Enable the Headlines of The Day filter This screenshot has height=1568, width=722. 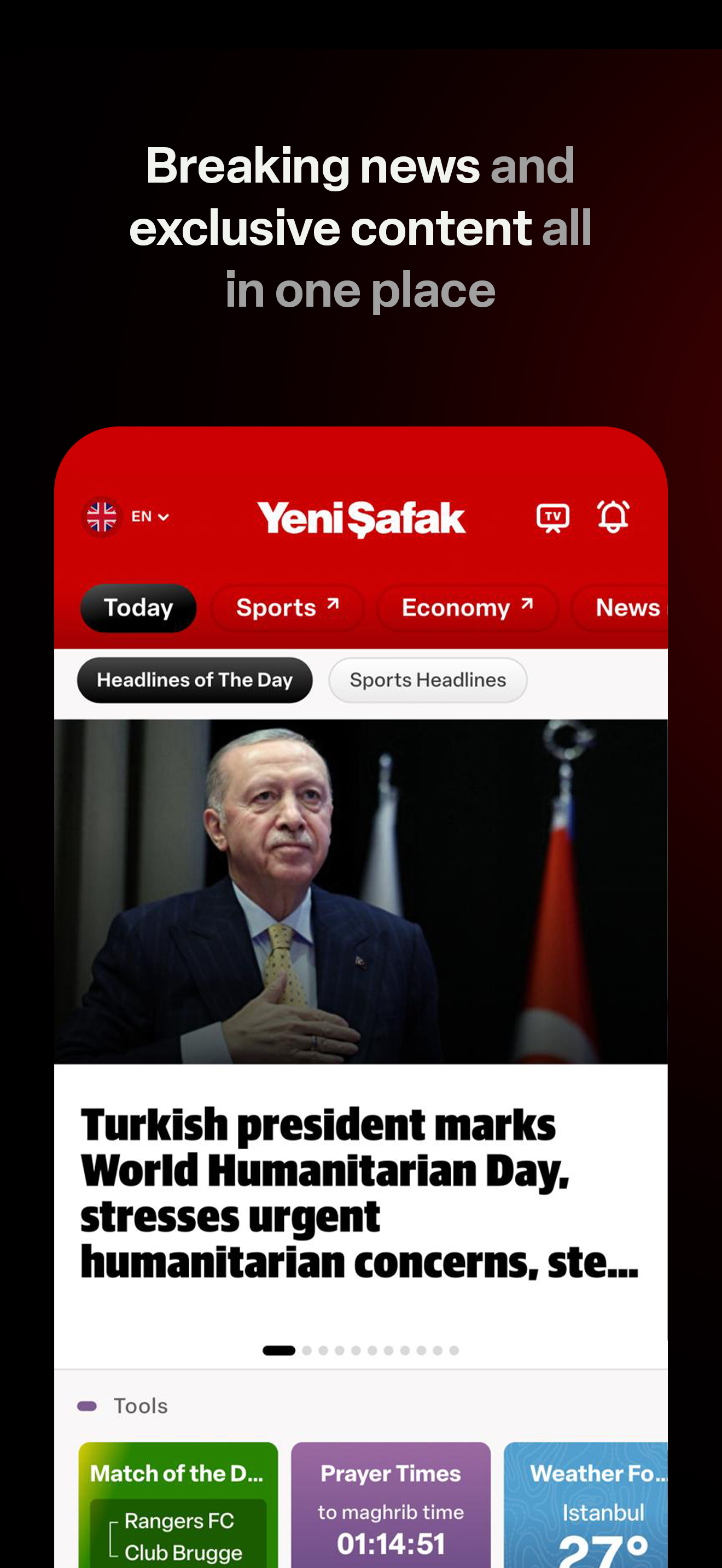click(x=195, y=680)
